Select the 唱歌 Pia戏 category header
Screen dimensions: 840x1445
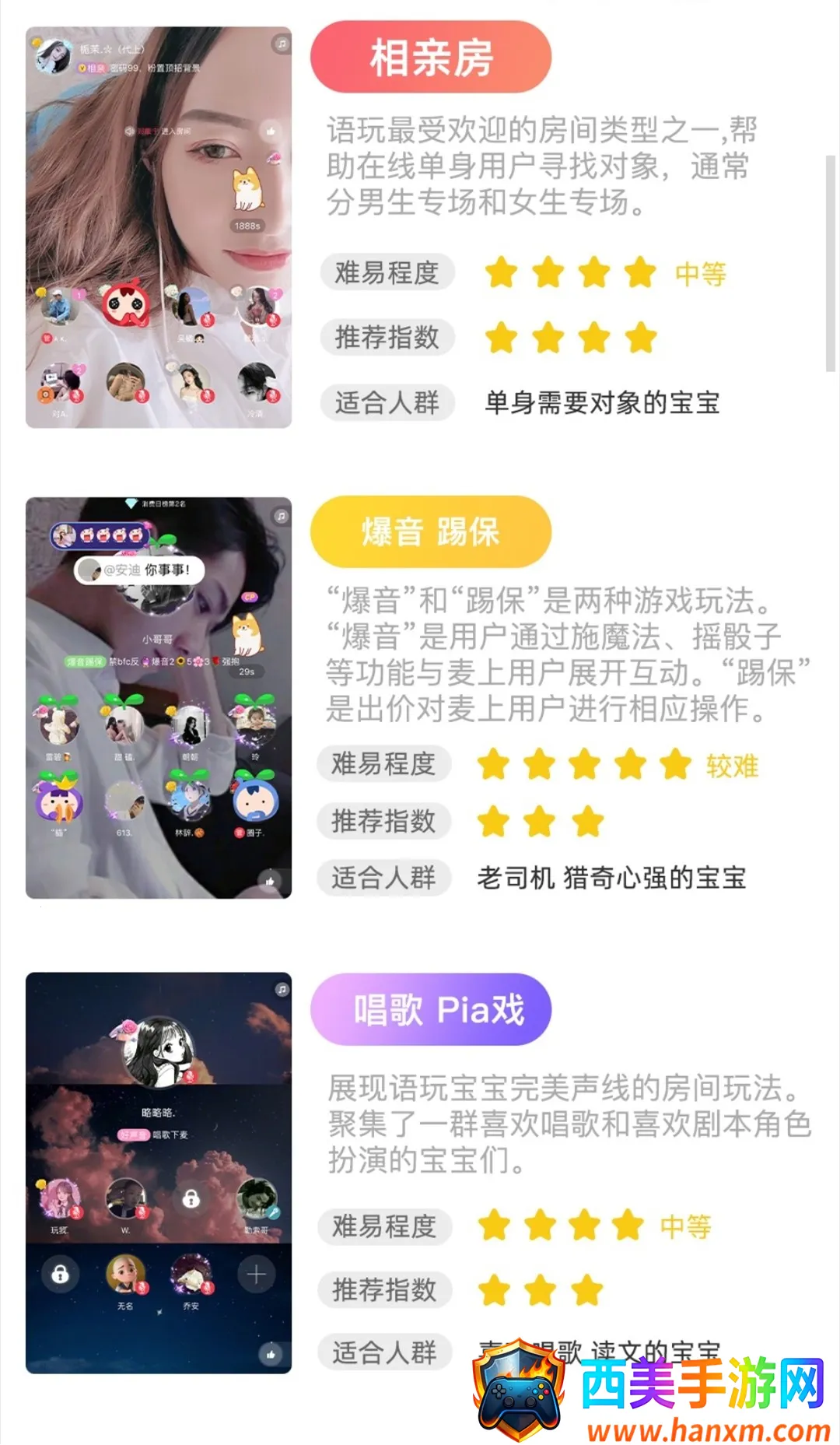point(431,1009)
